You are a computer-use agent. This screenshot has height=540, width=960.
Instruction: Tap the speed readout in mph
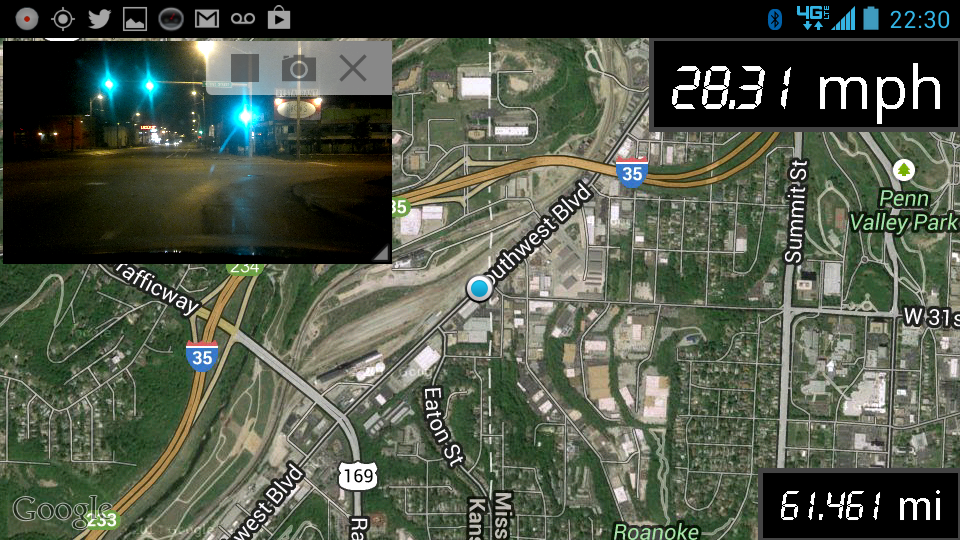pos(805,87)
